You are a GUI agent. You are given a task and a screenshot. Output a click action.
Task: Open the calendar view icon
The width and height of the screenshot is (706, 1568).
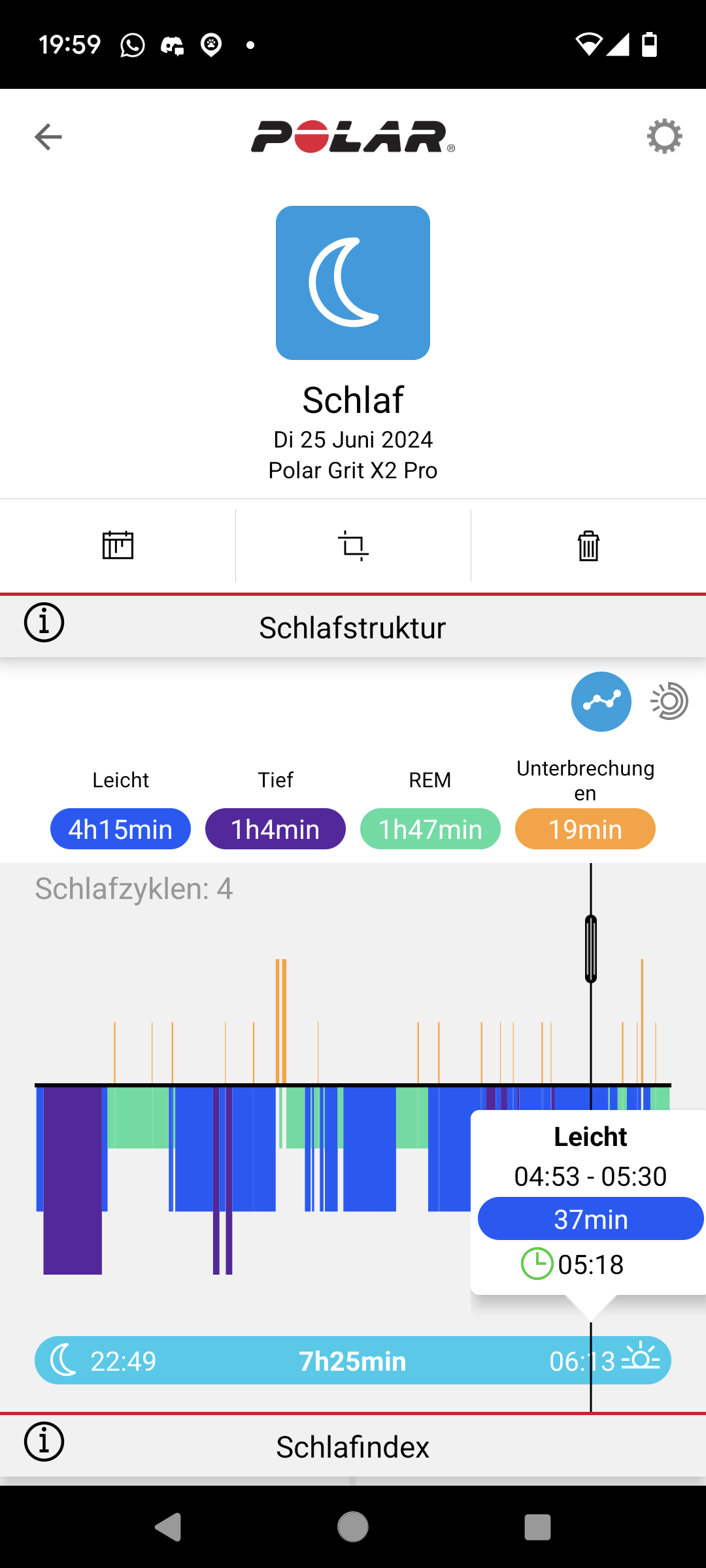pyautogui.click(x=118, y=545)
